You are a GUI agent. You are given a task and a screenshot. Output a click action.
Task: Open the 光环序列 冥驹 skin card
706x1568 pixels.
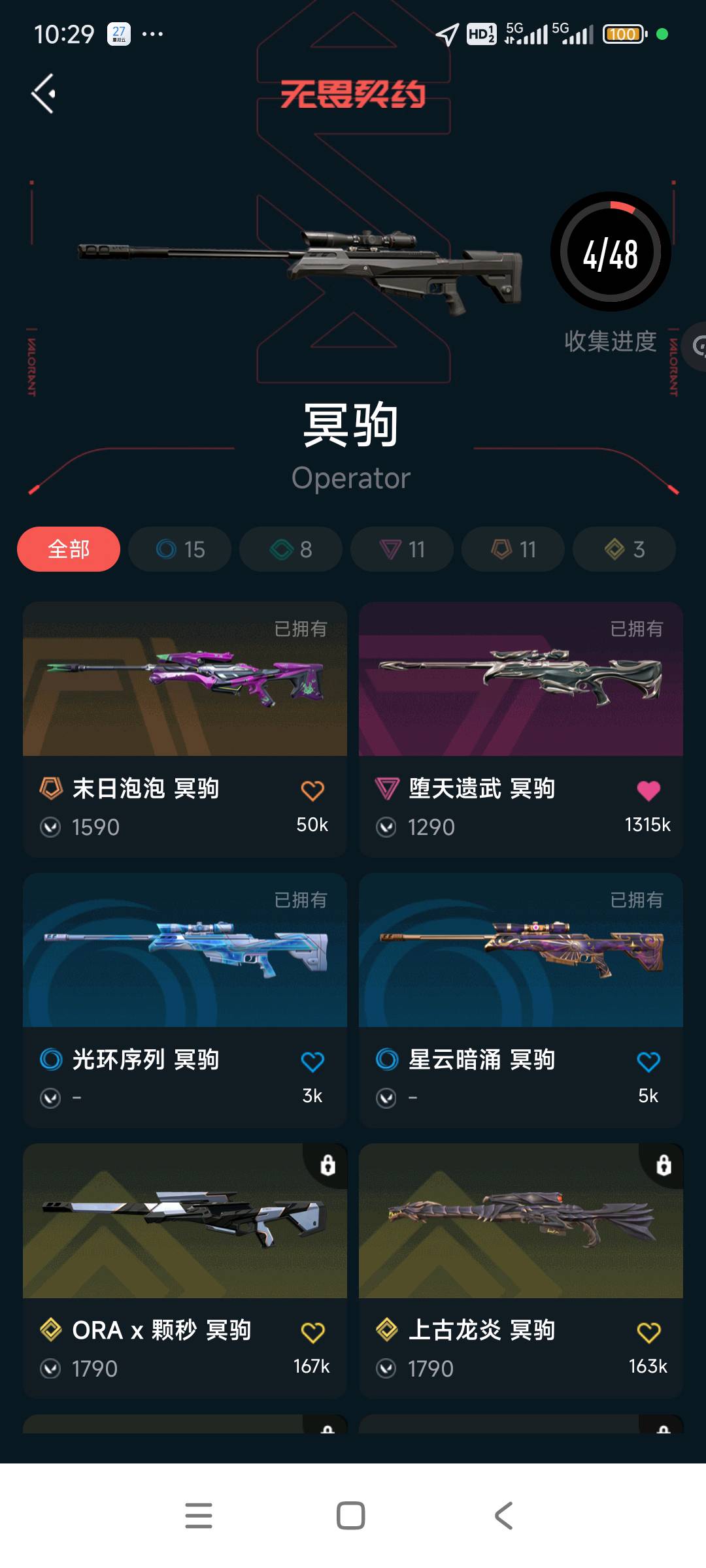pyautogui.click(x=185, y=951)
